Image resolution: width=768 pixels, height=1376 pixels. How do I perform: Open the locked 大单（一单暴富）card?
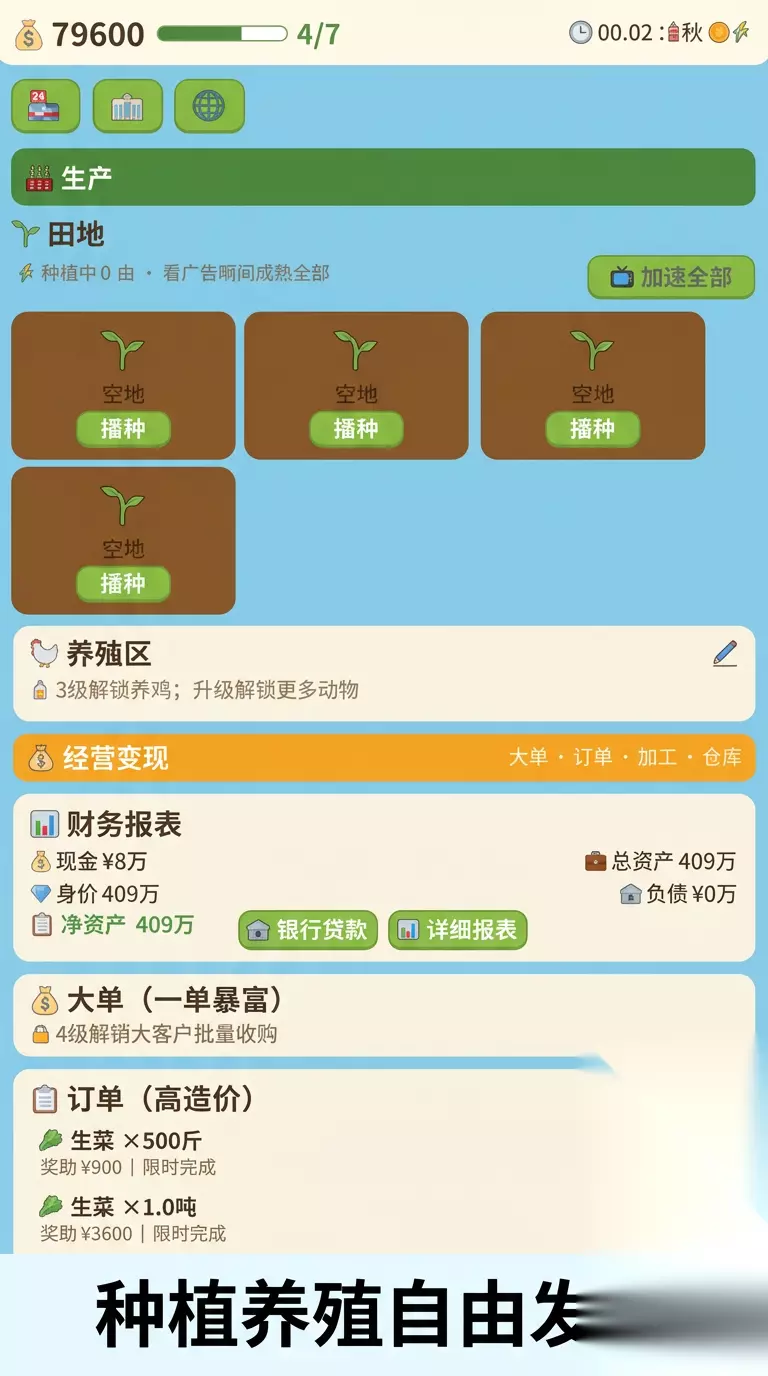[x=384, y=1015]
